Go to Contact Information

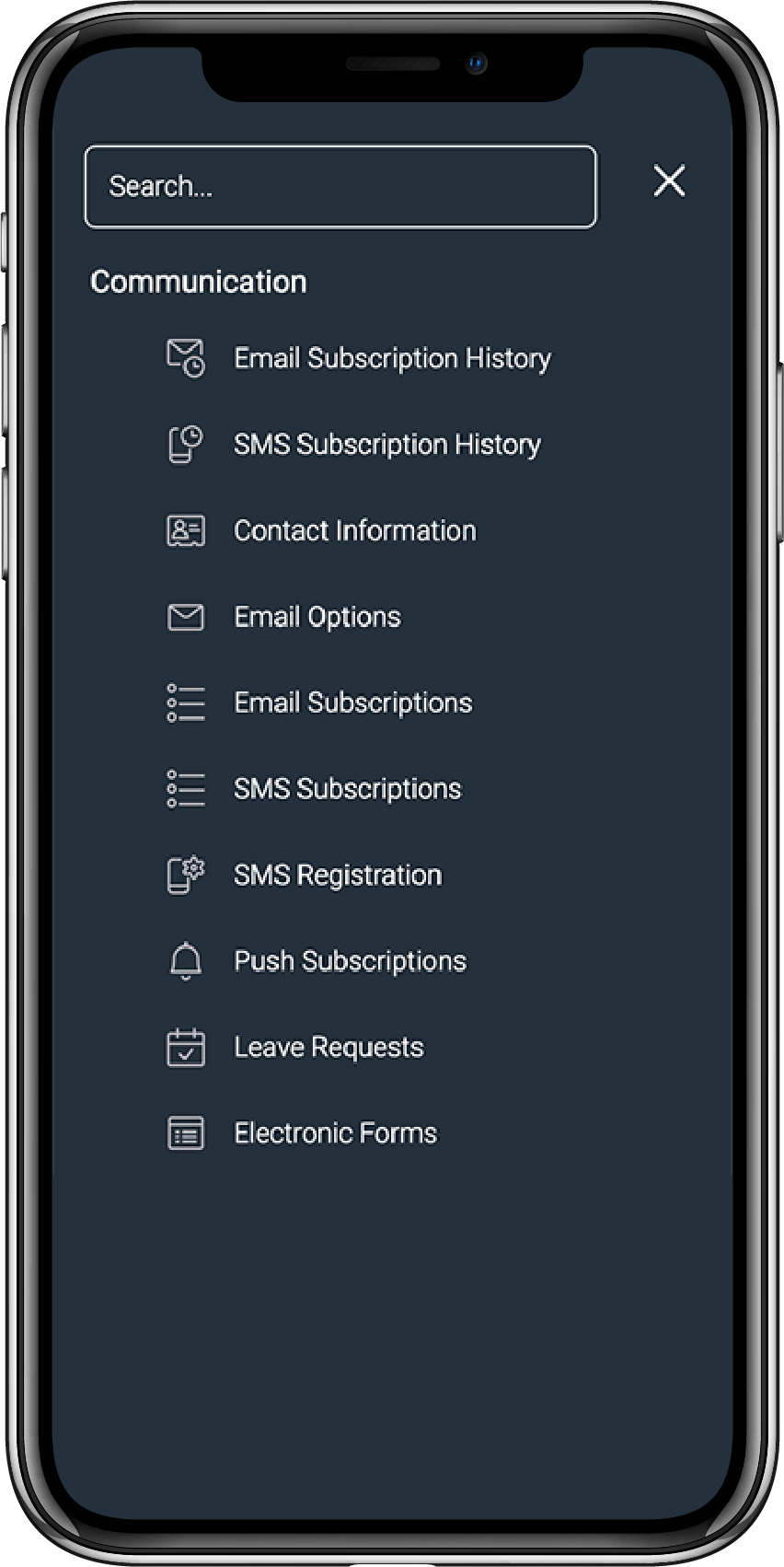coord(321,530)
